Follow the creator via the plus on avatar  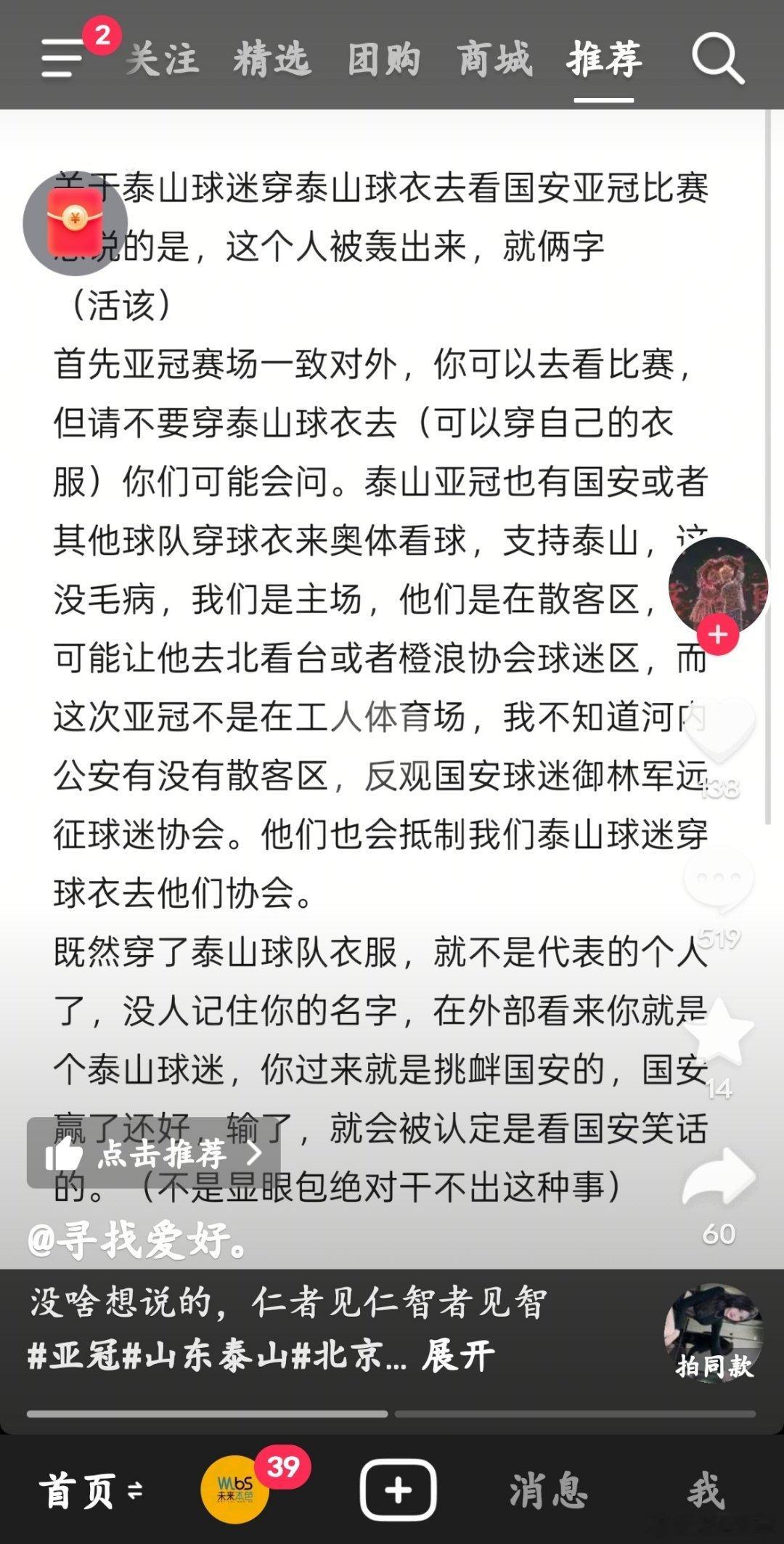pyautogui.click(x=717, y=635)
